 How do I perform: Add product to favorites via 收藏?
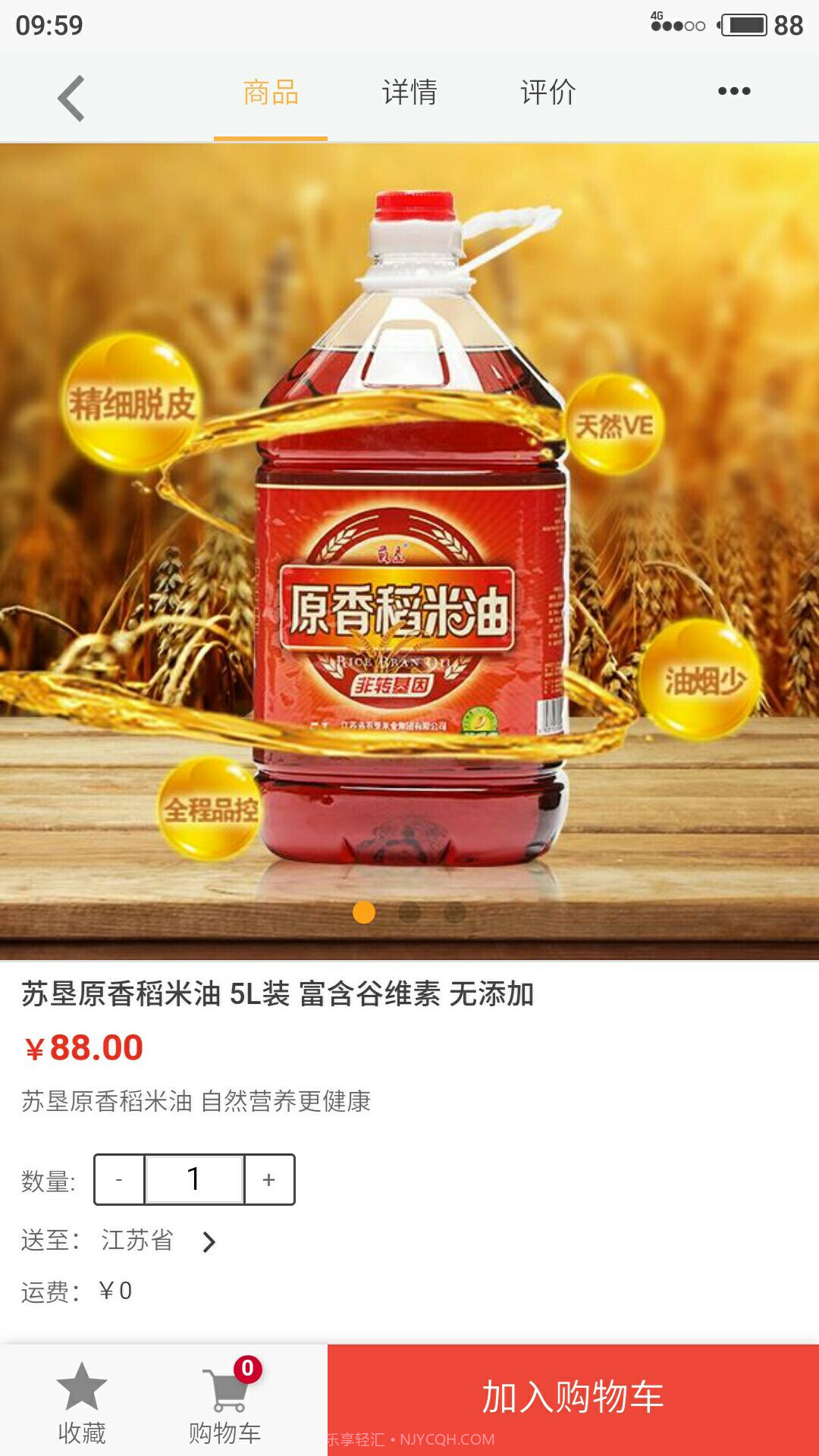point(82,1401)
